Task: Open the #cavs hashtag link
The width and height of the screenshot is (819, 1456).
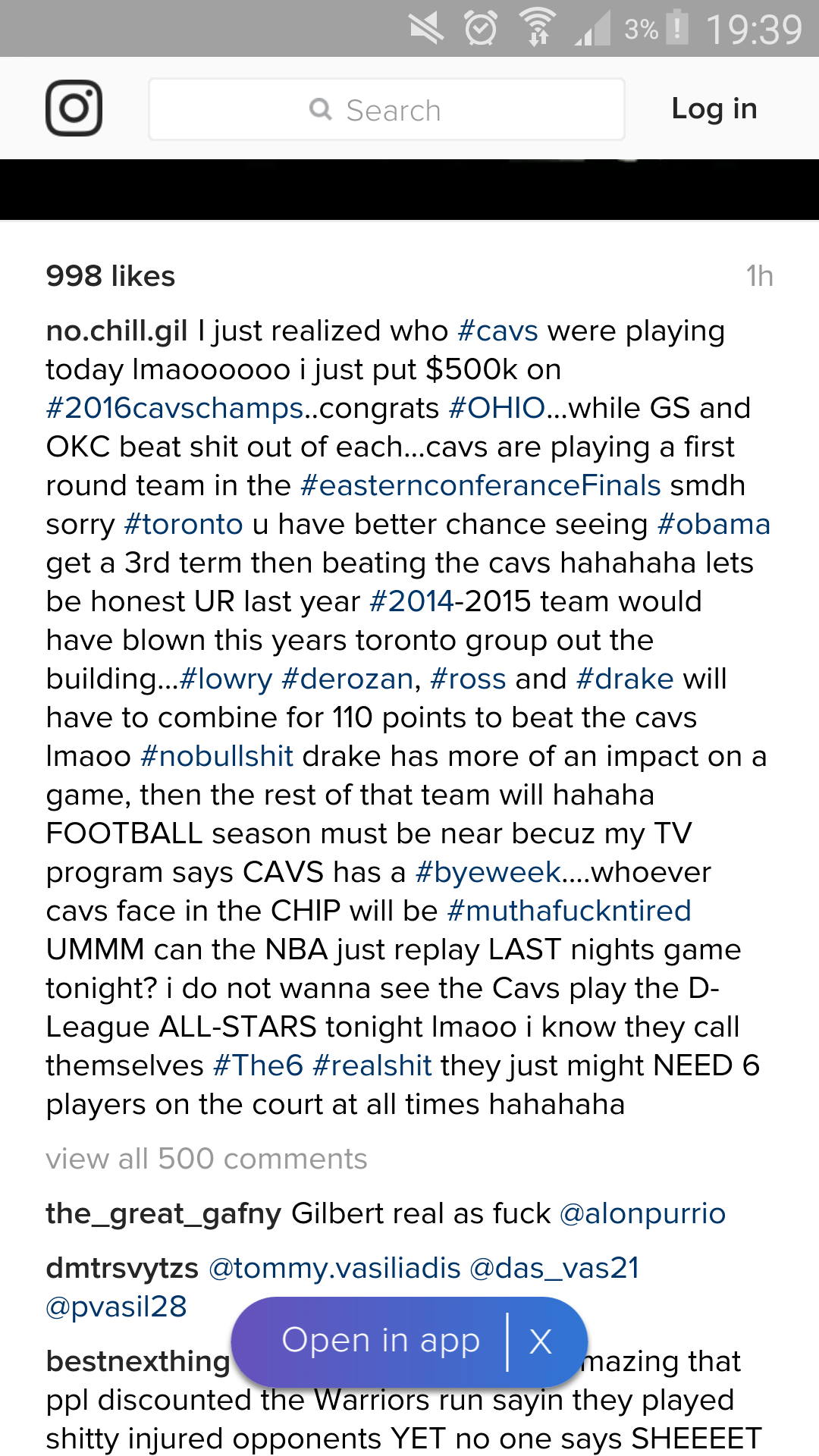Action: pos(497,331)
